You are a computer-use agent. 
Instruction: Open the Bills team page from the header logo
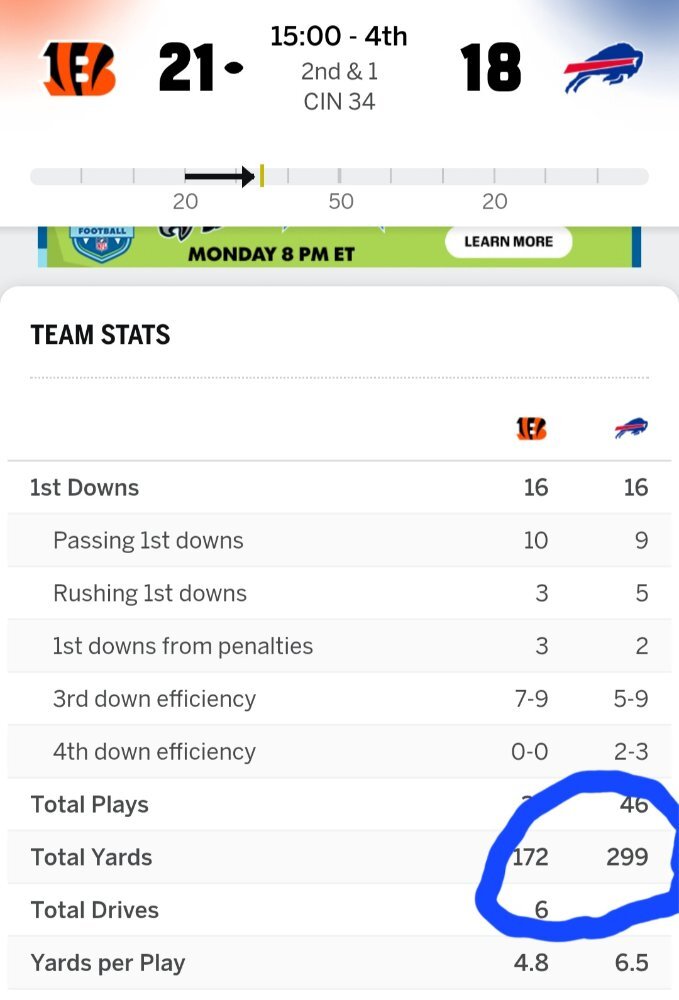pos(603,70)
